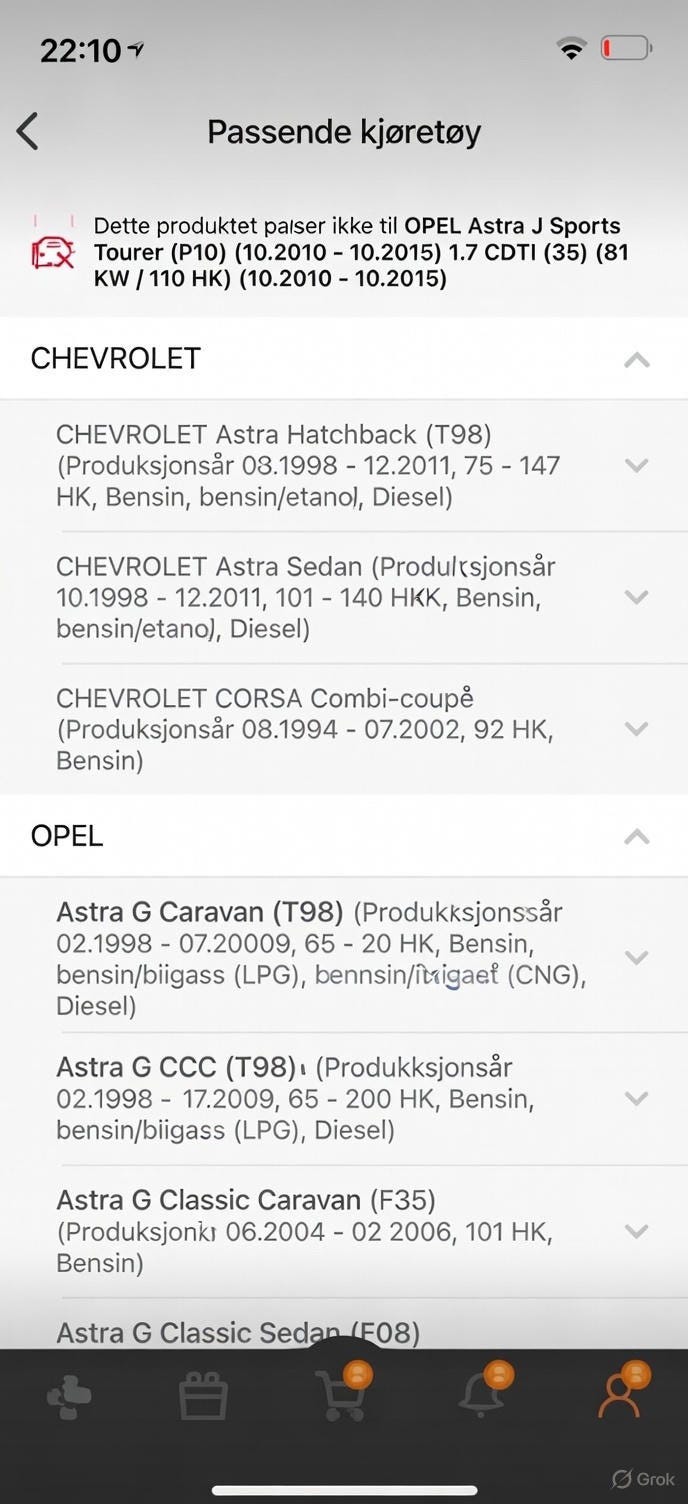
Task: Open the notifications bell tab
Action: [481, 1395]
